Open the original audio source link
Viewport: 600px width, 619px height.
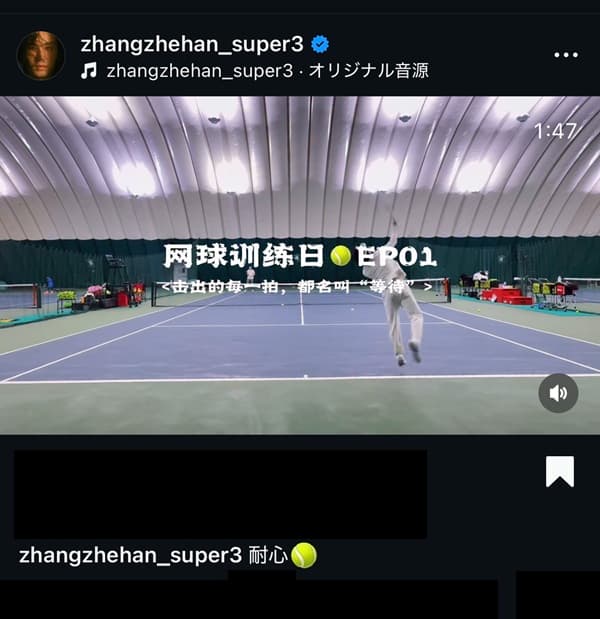pyautogui.click(x=266, y=71)
